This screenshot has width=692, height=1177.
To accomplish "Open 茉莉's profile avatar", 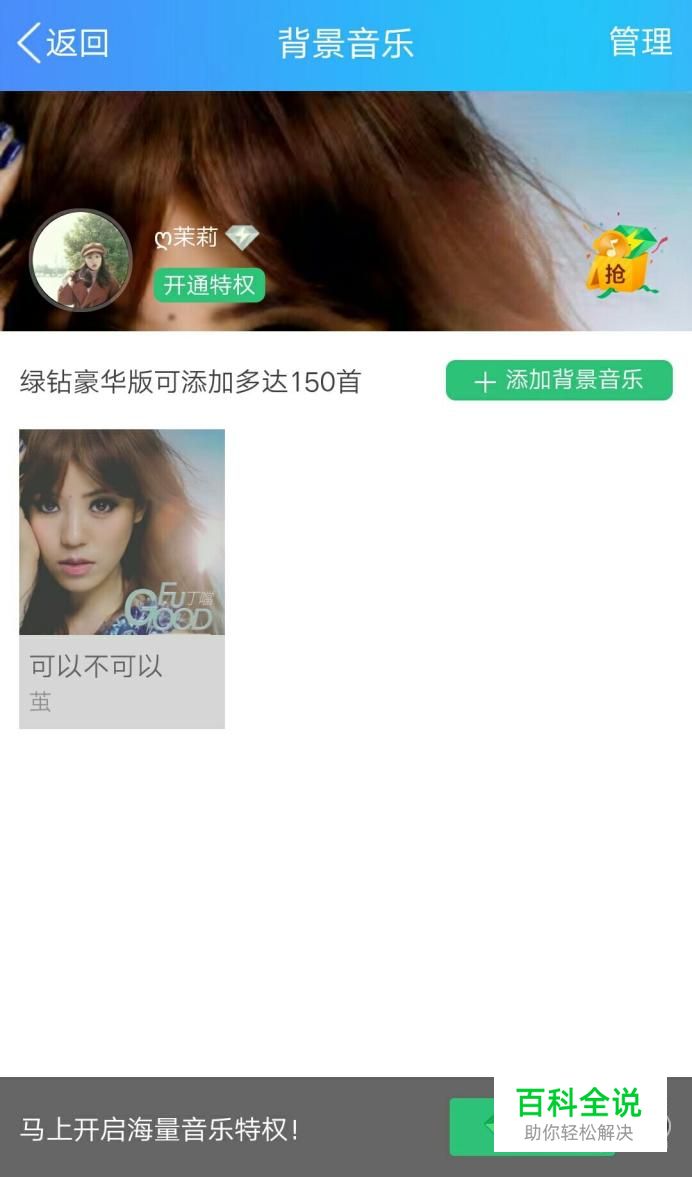I will tap(81, 260).
